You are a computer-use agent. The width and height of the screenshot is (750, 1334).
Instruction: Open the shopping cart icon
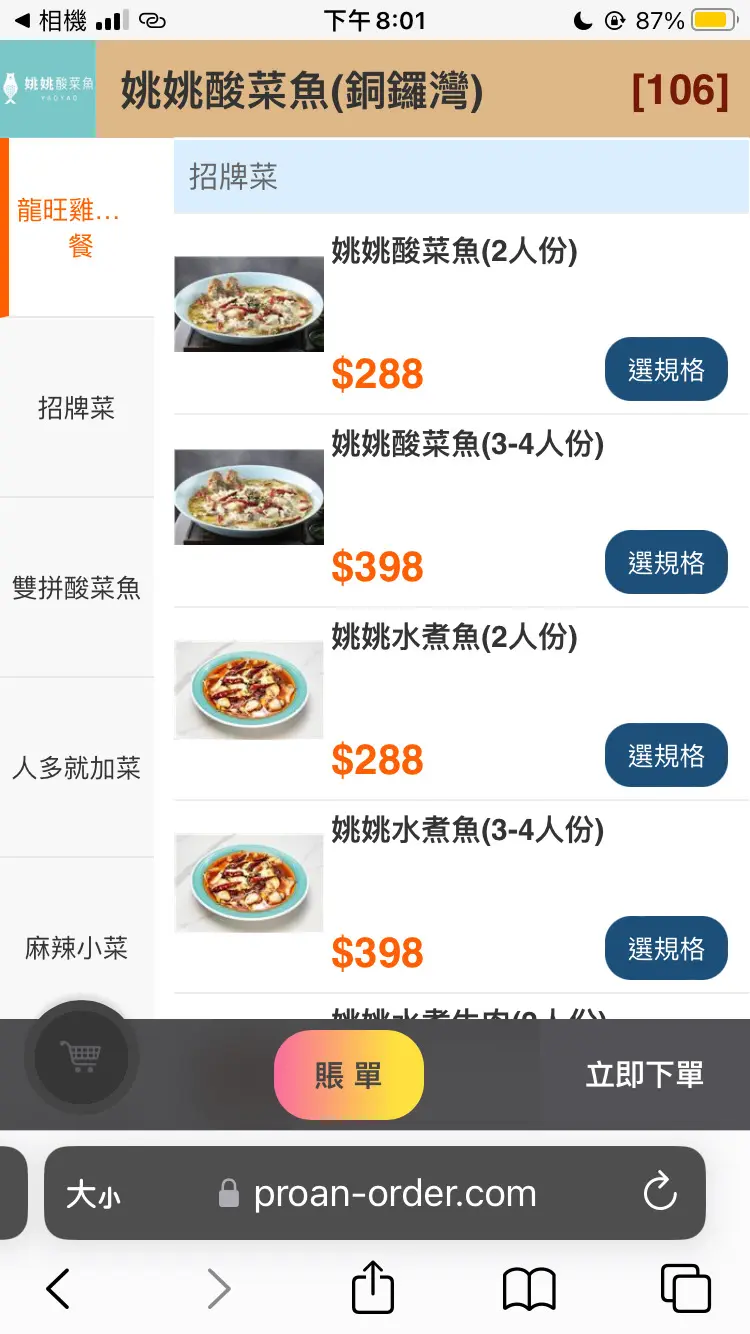coord(81,1057)
